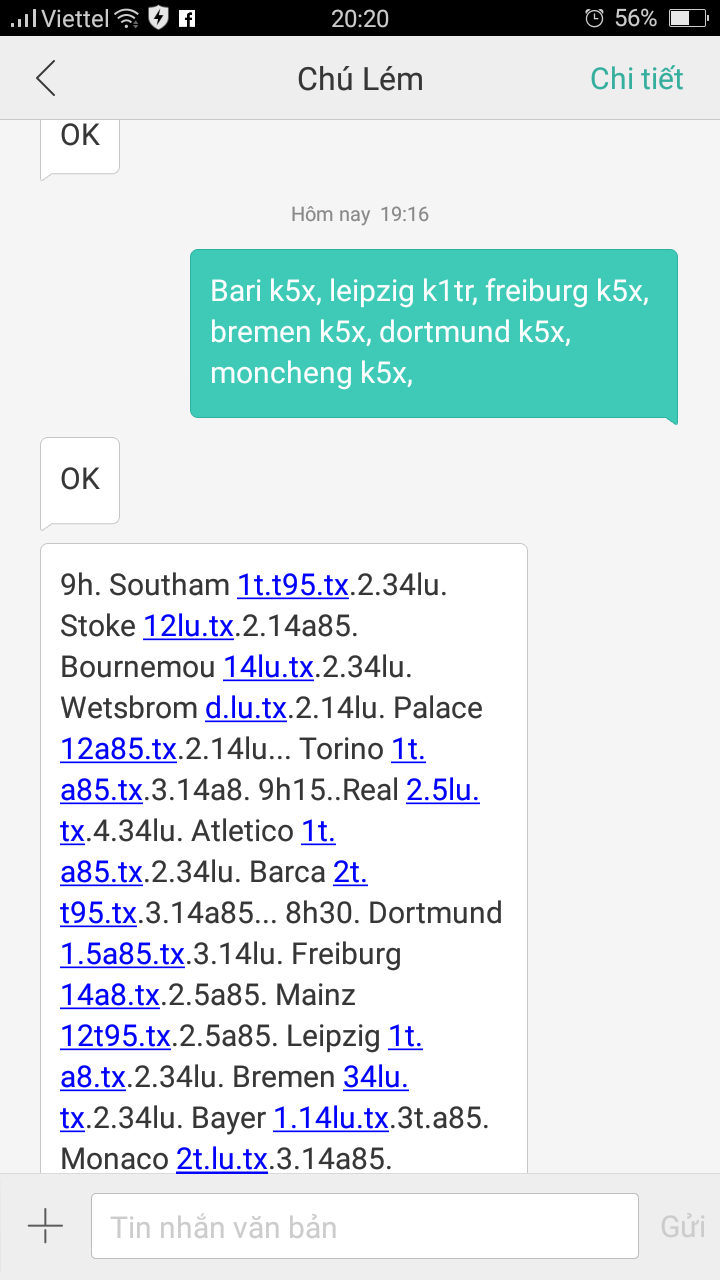Open the 1t.t95.tx link after Southam
Screen dimensions: 720x1280
(x=293, y=585)
